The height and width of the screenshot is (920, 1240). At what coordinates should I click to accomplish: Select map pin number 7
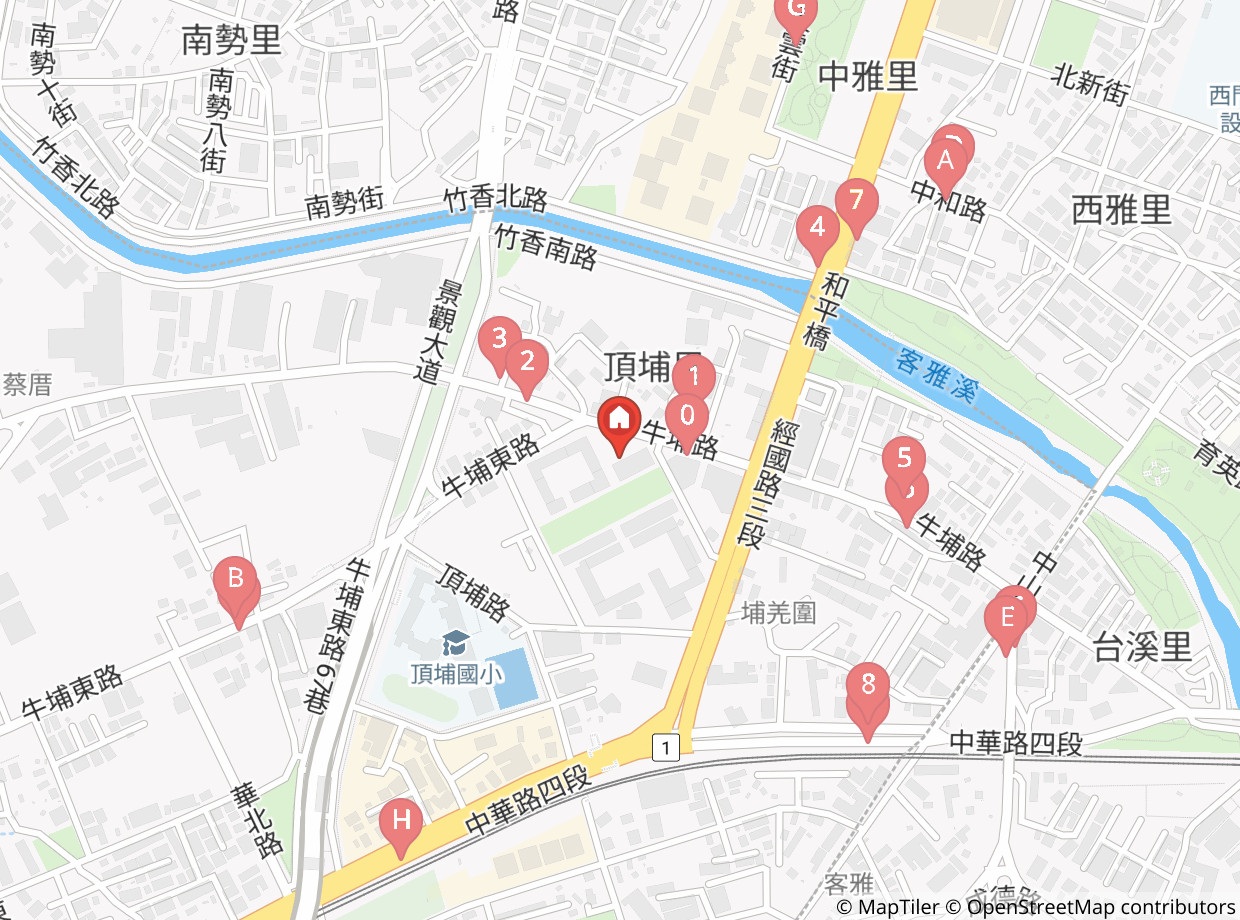pyautogui.click(x=856, y=201)
